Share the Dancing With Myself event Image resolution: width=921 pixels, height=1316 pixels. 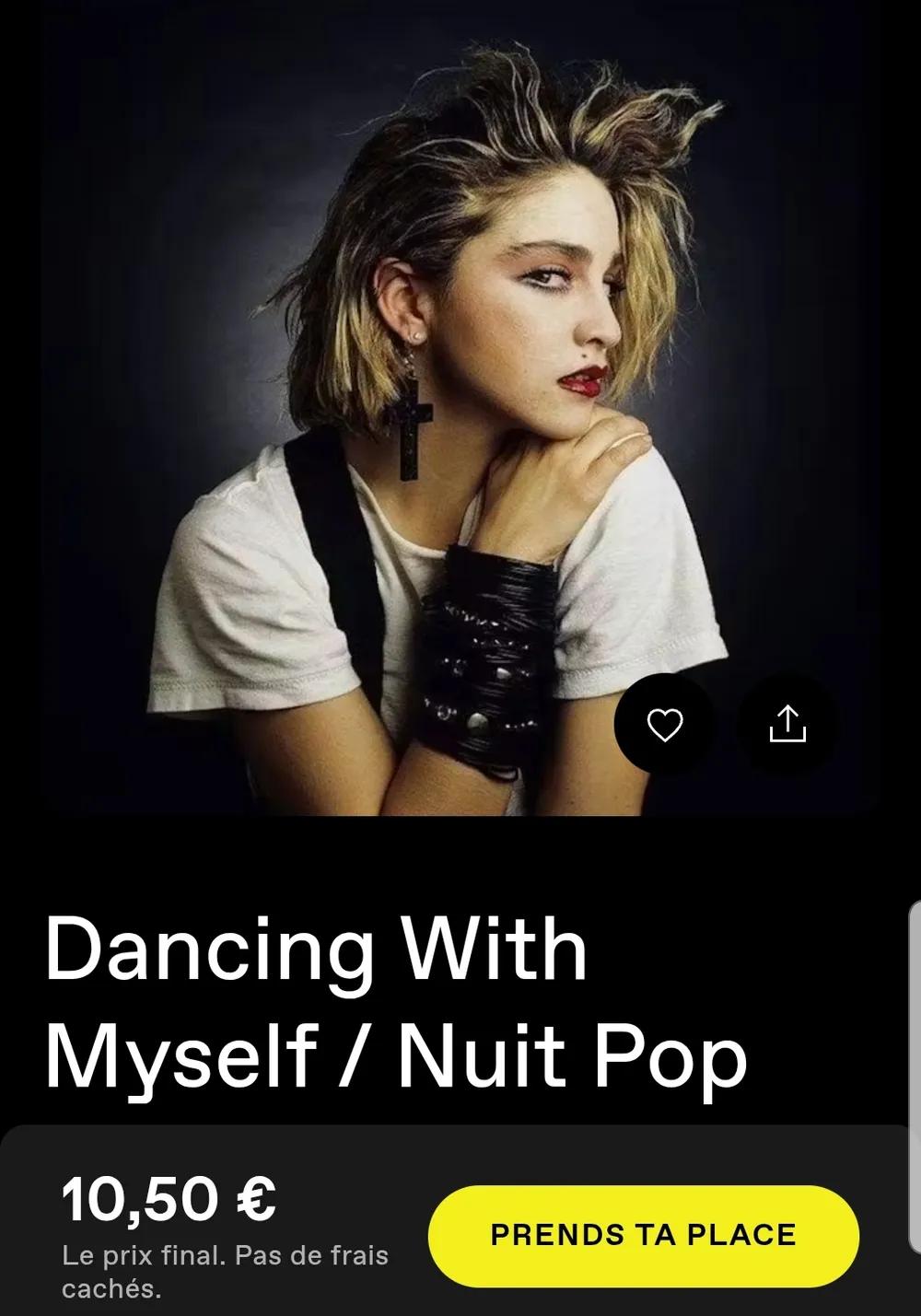coord(787,725)
